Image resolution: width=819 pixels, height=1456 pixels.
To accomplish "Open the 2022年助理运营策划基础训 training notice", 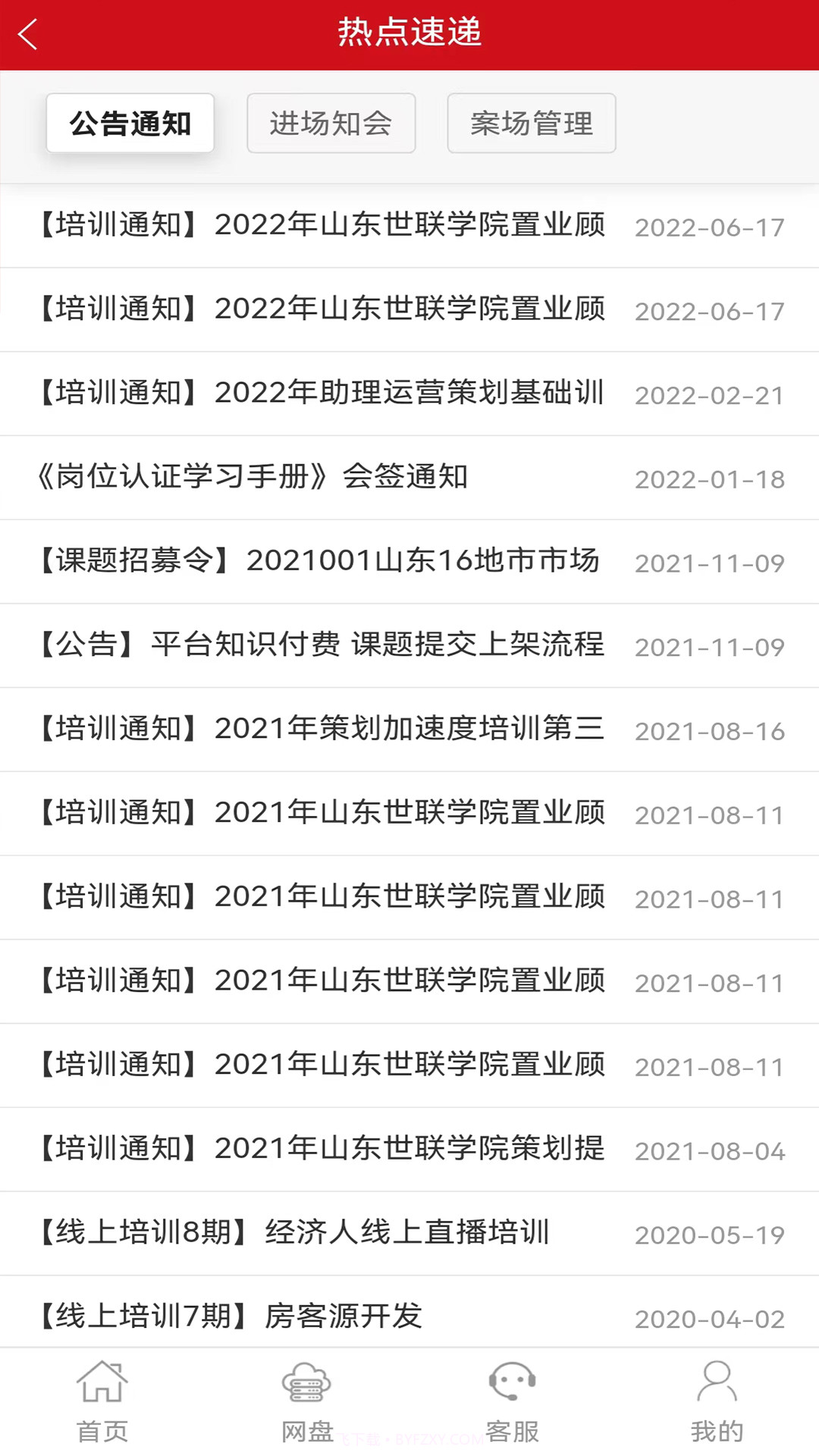I will click(x=322, y=393).
